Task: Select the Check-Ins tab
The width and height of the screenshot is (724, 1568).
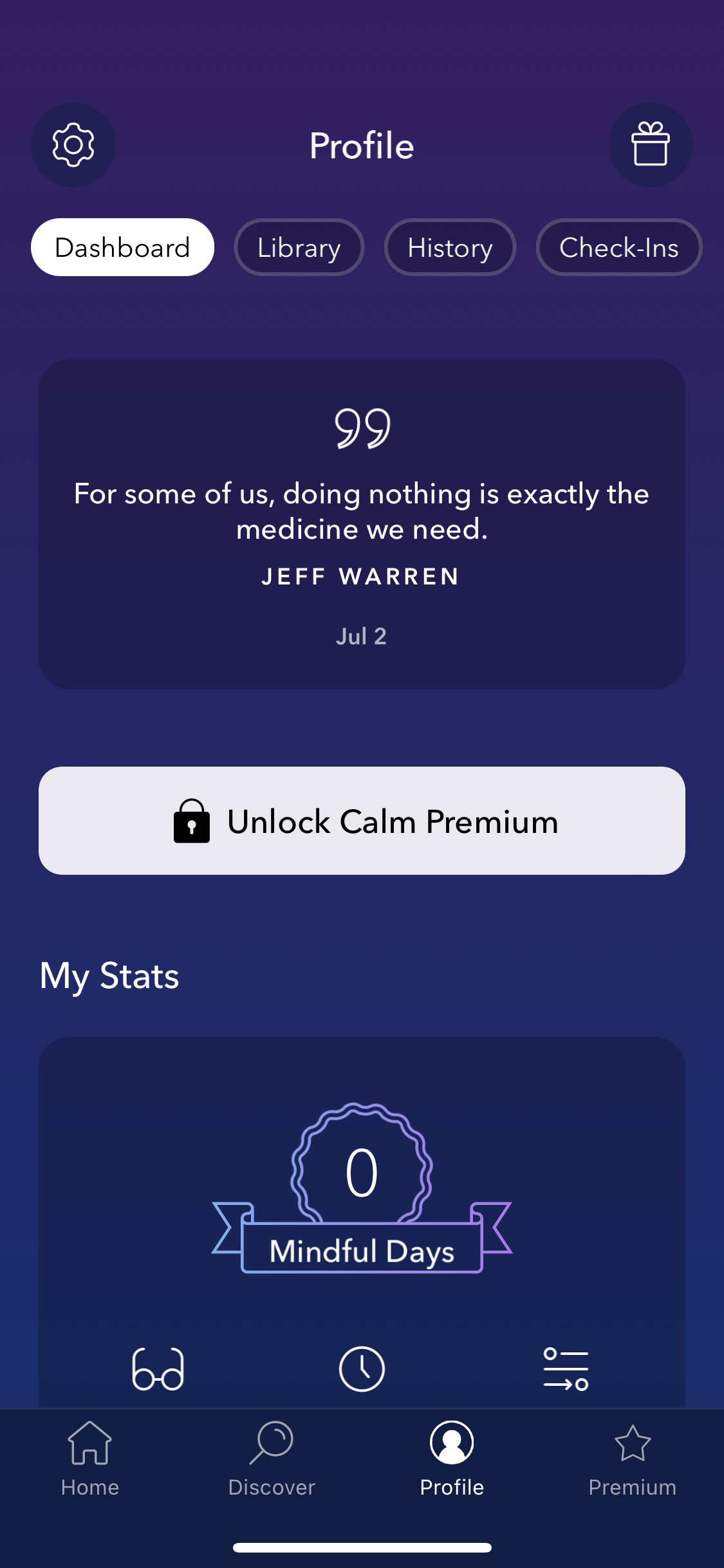Action: pos(618,247)
